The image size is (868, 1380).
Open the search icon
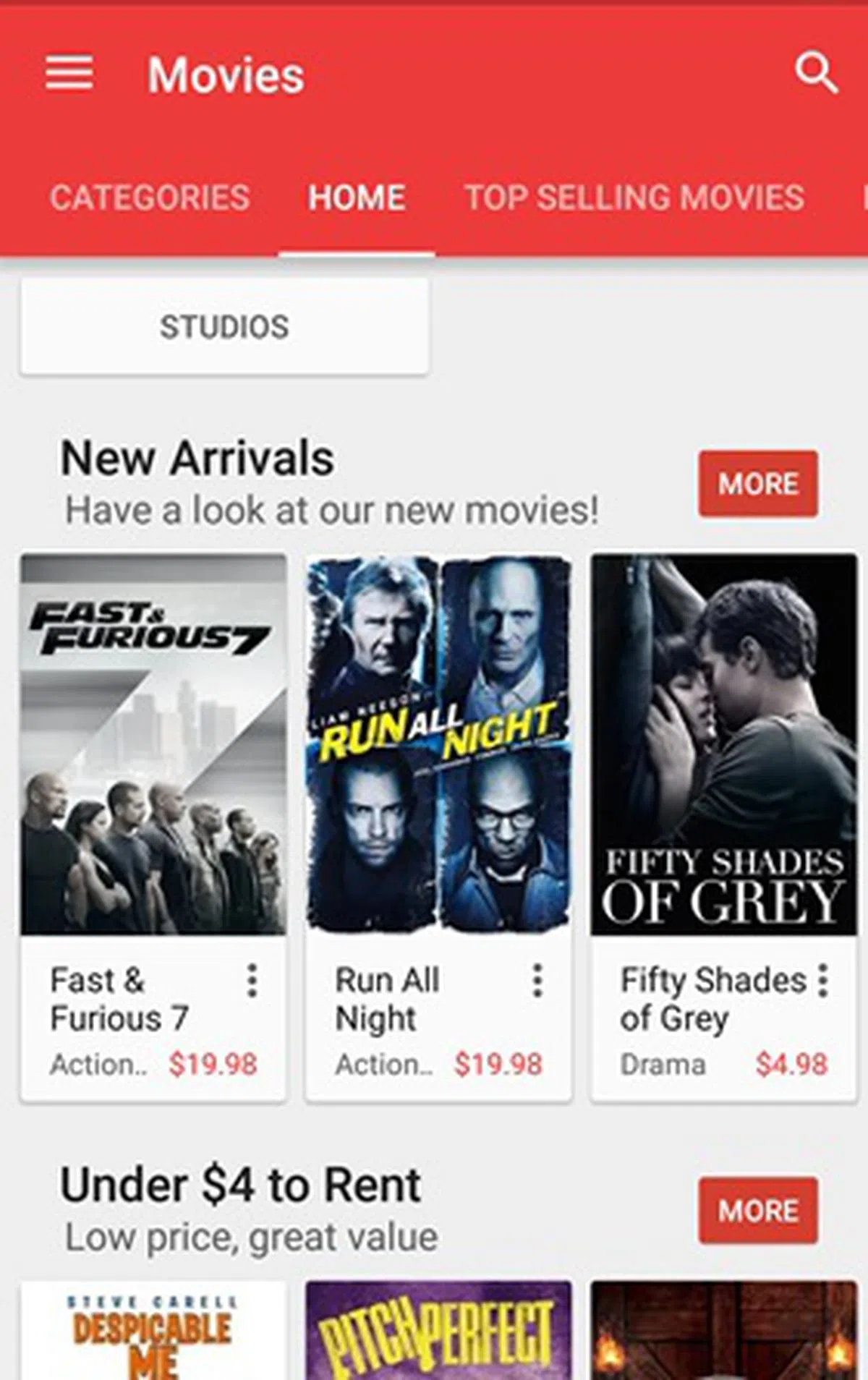point(816,72)
